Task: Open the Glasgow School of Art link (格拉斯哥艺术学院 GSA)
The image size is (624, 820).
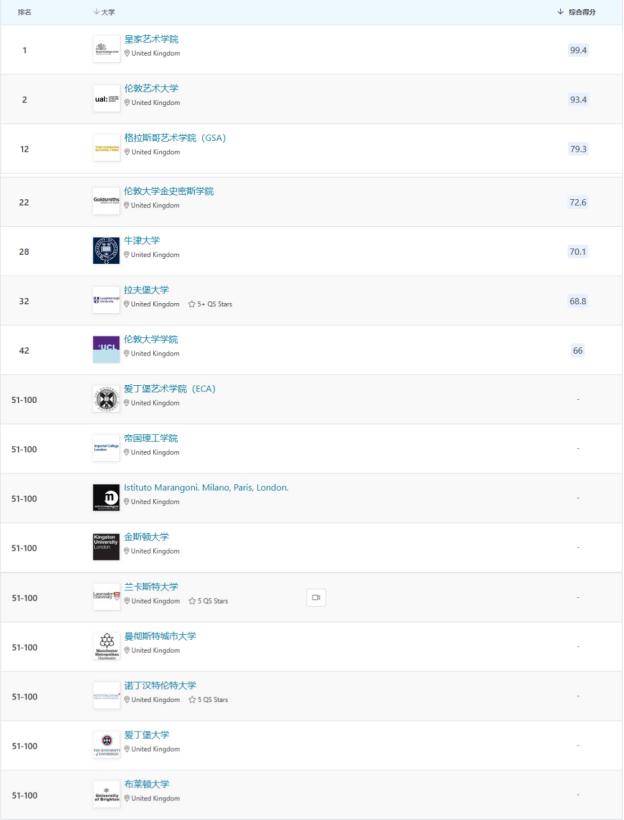Action: pyautogui.click(x=175, y=138)
